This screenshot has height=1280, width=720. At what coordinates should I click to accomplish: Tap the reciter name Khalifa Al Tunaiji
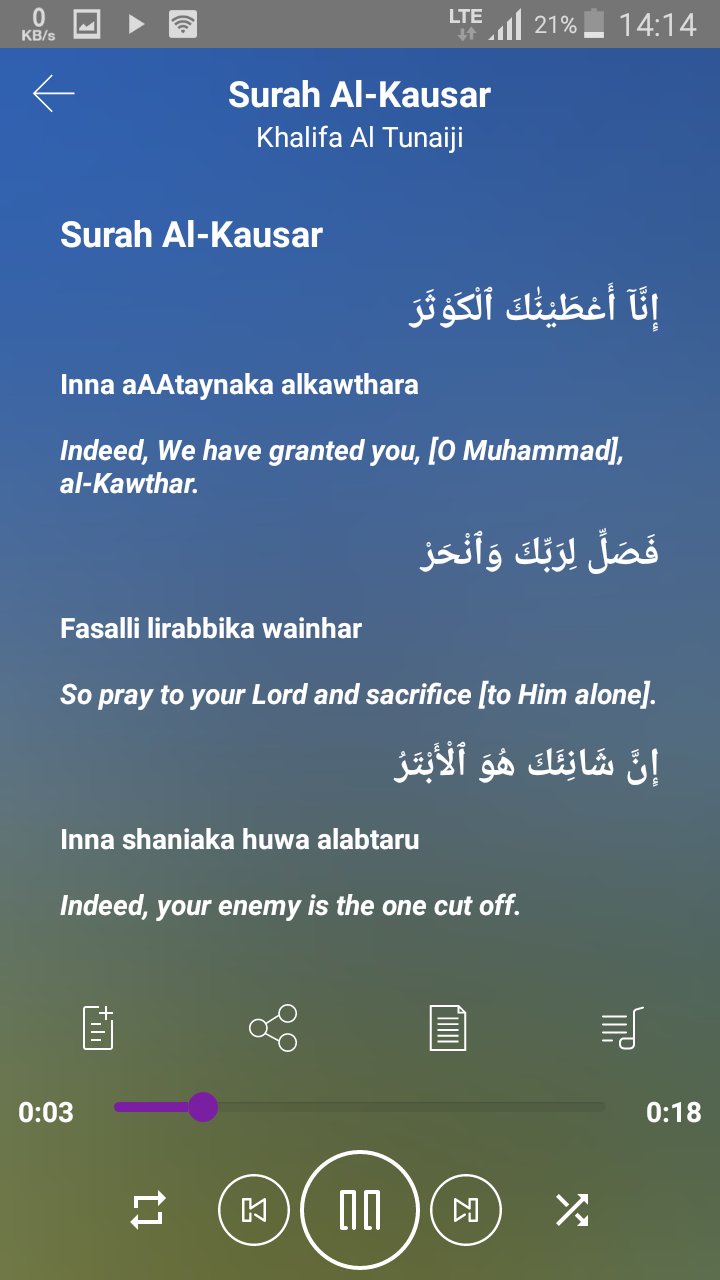(x=360, y=139)
